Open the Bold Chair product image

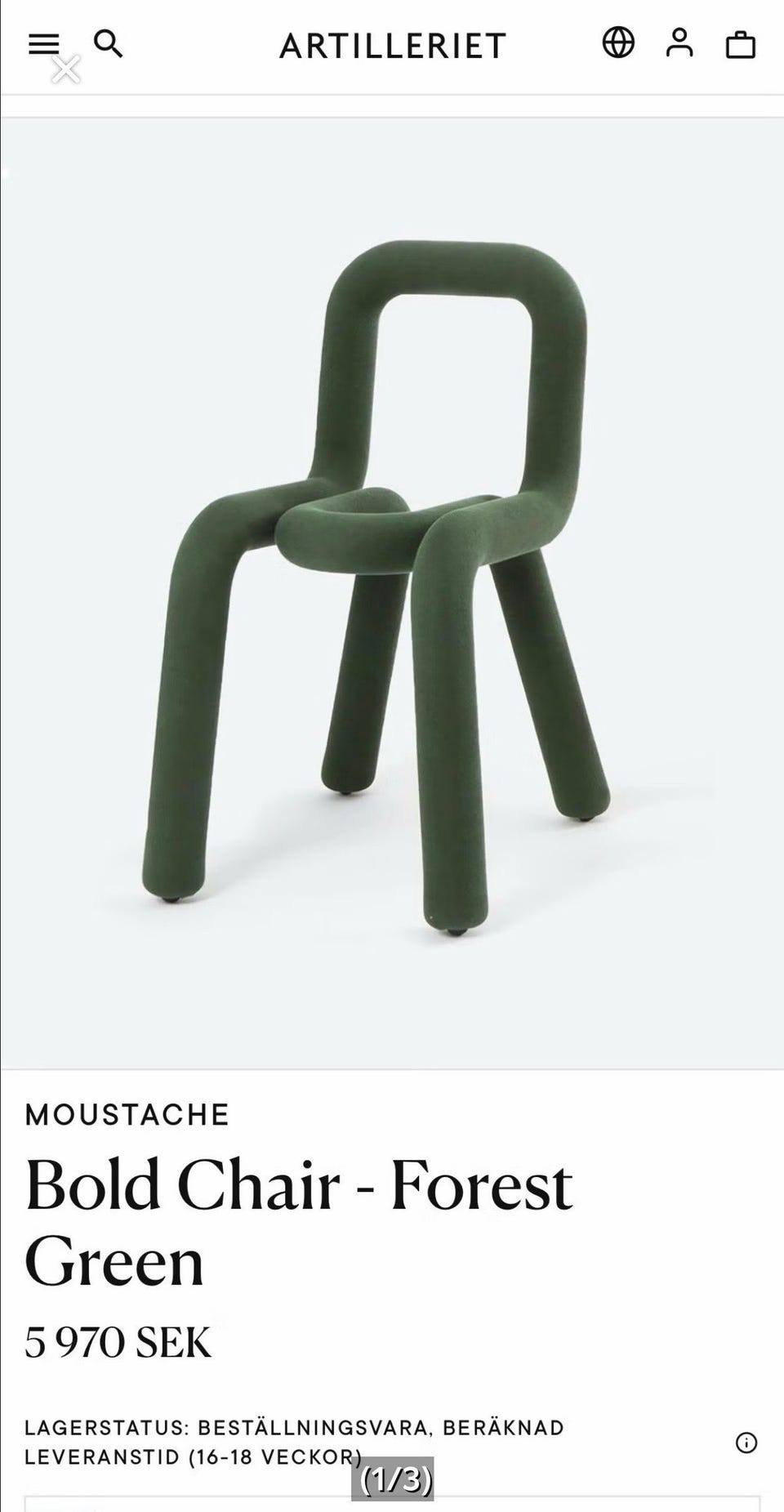(x=392, y=593)
